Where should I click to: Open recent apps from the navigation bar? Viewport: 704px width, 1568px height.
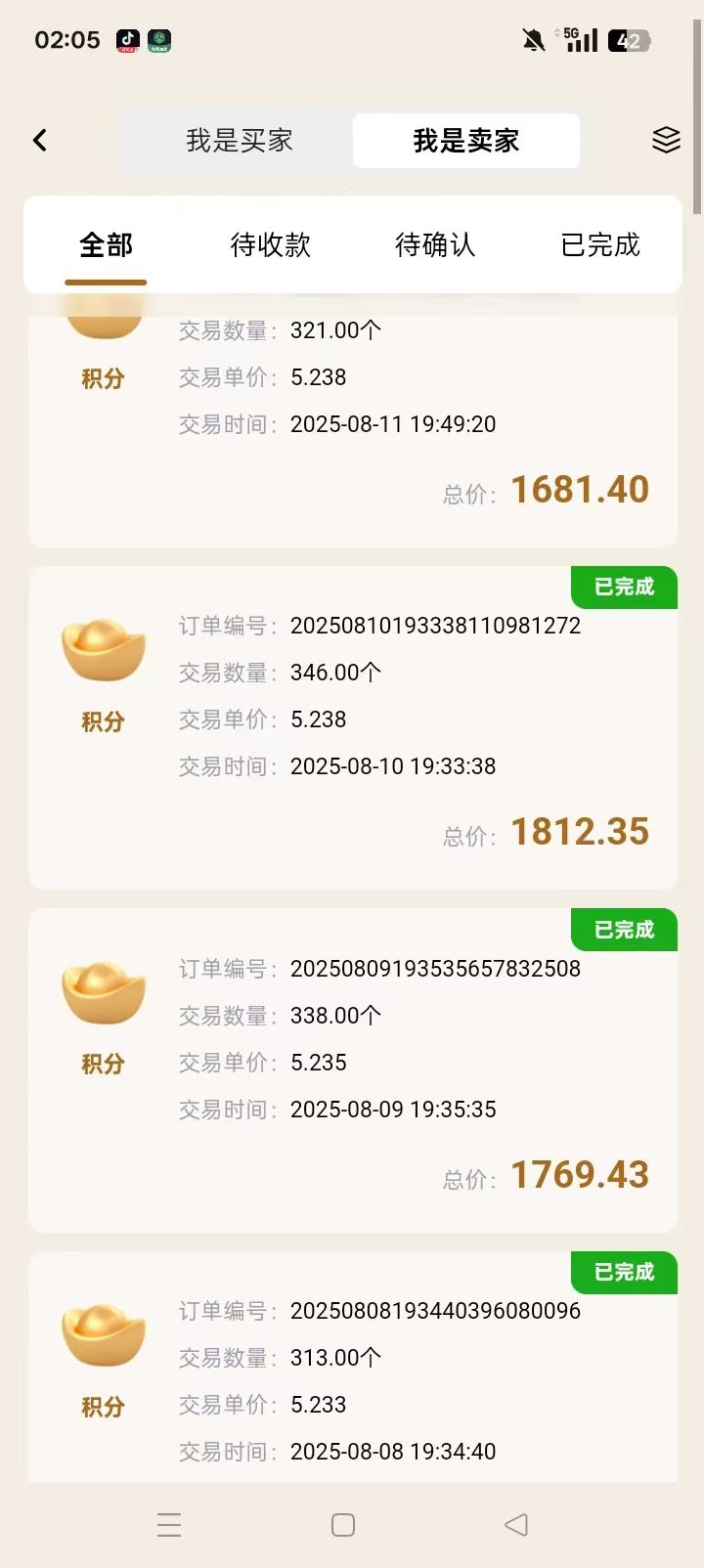169,1525
